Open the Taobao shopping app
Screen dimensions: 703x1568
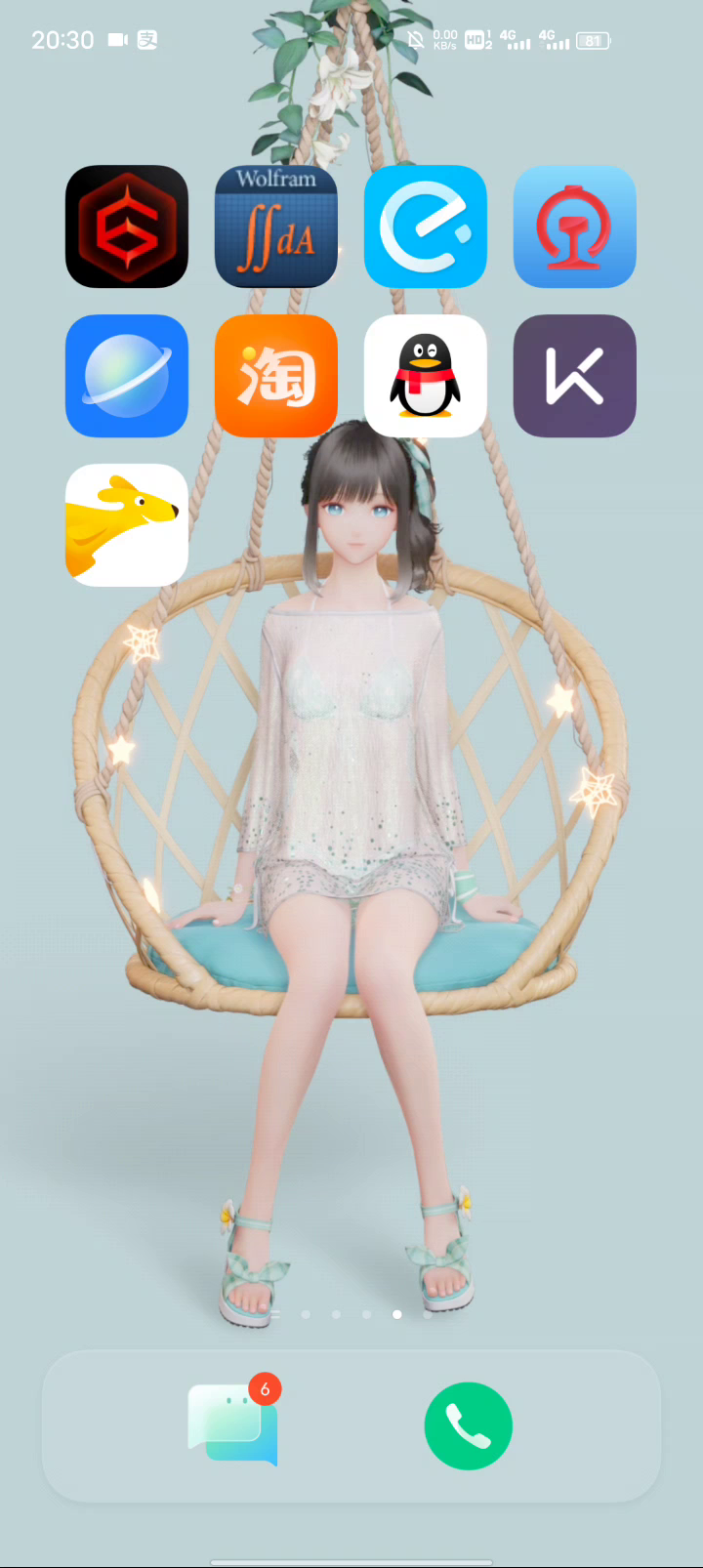276,376
